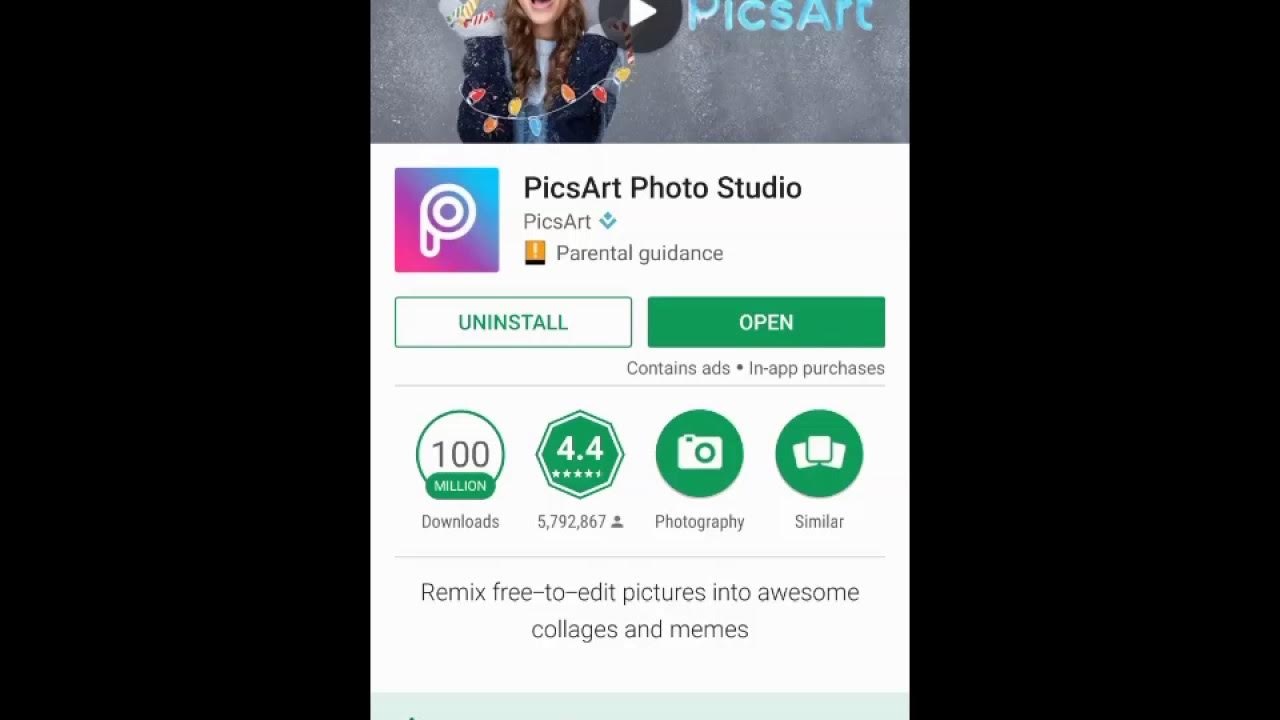Show similar apps
The height and width of the screenshot is (720, 1280).
tap(819, 454)
